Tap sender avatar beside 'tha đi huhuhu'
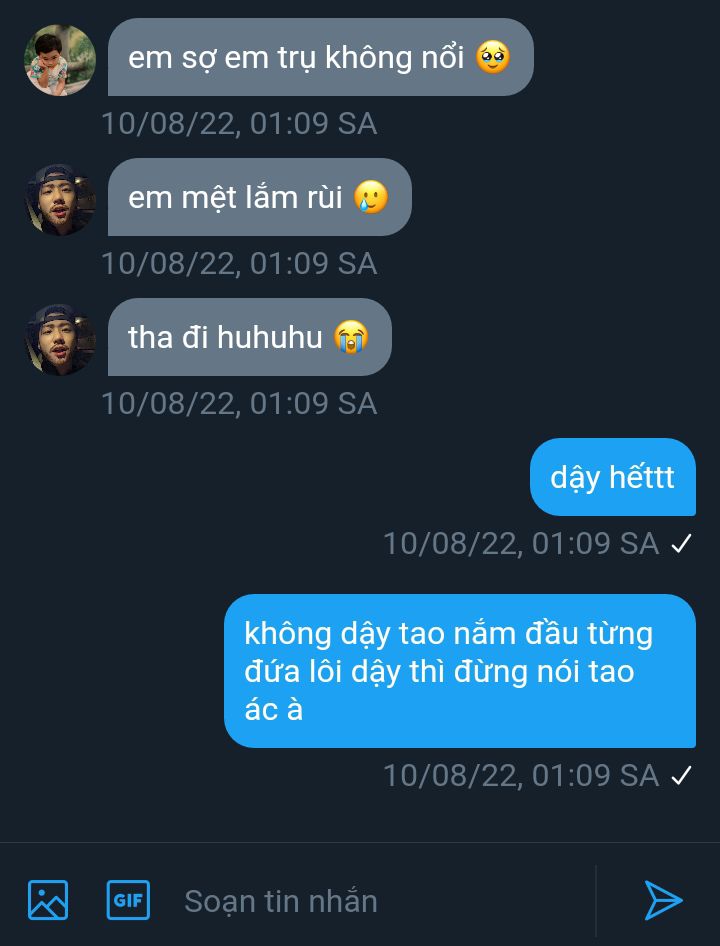The image size is (720, 946). [x=60, y=339]
